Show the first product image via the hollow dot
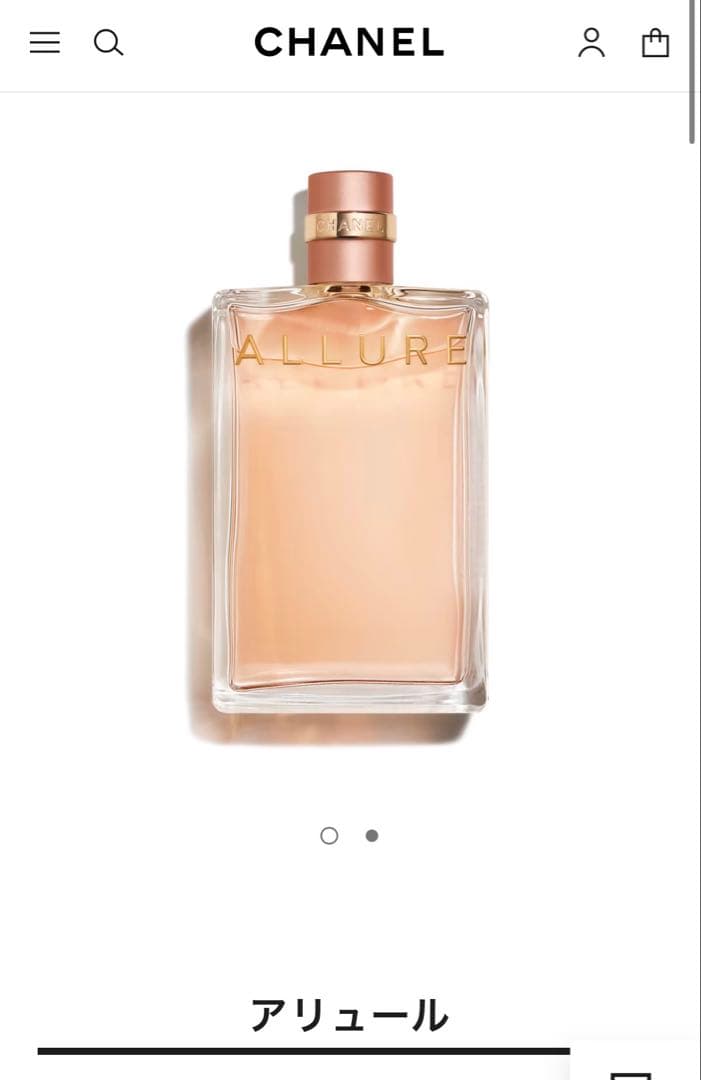Image resolution: width=701 pixels, height=1080 pixels. pyautogui.click(x=329, y=836)
